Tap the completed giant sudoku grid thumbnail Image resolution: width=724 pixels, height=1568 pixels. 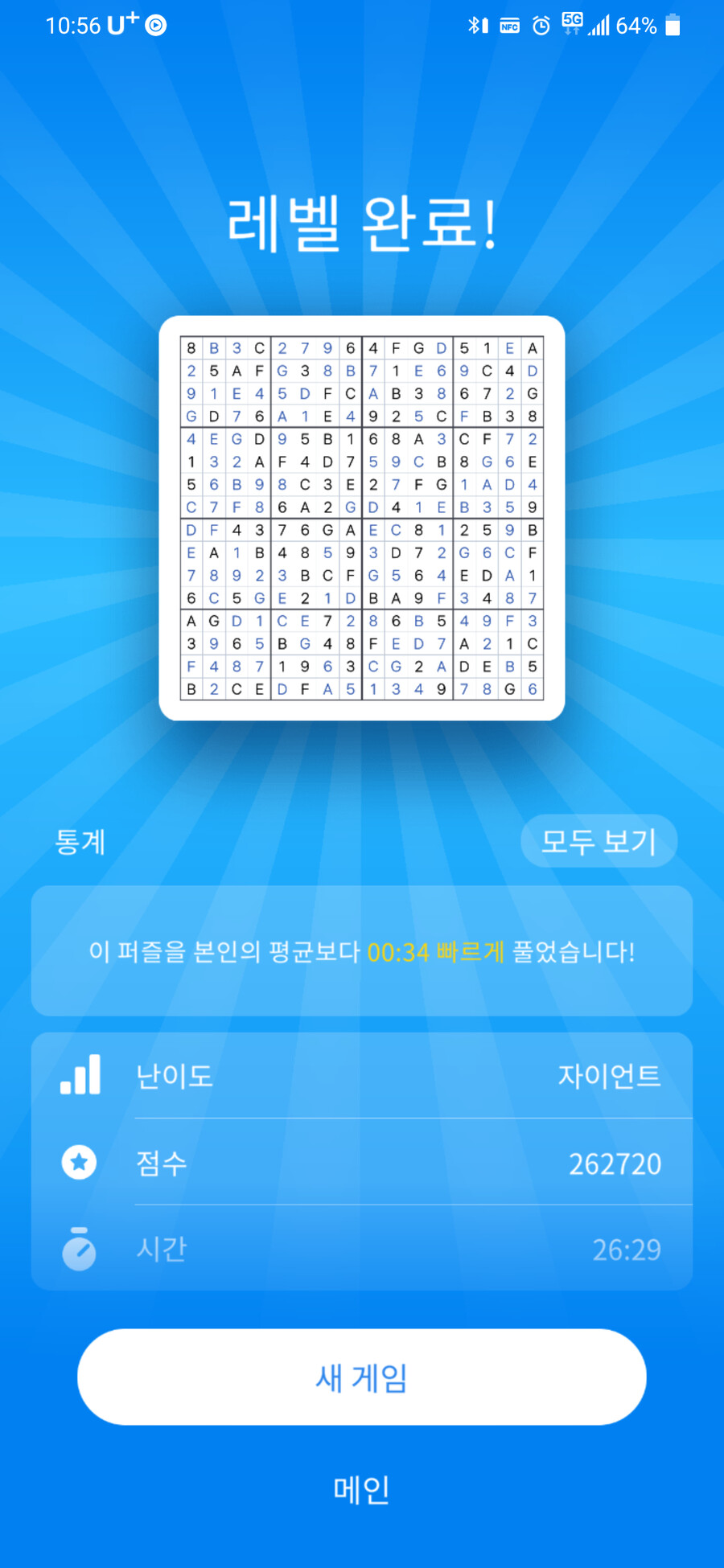coord(360,519)
